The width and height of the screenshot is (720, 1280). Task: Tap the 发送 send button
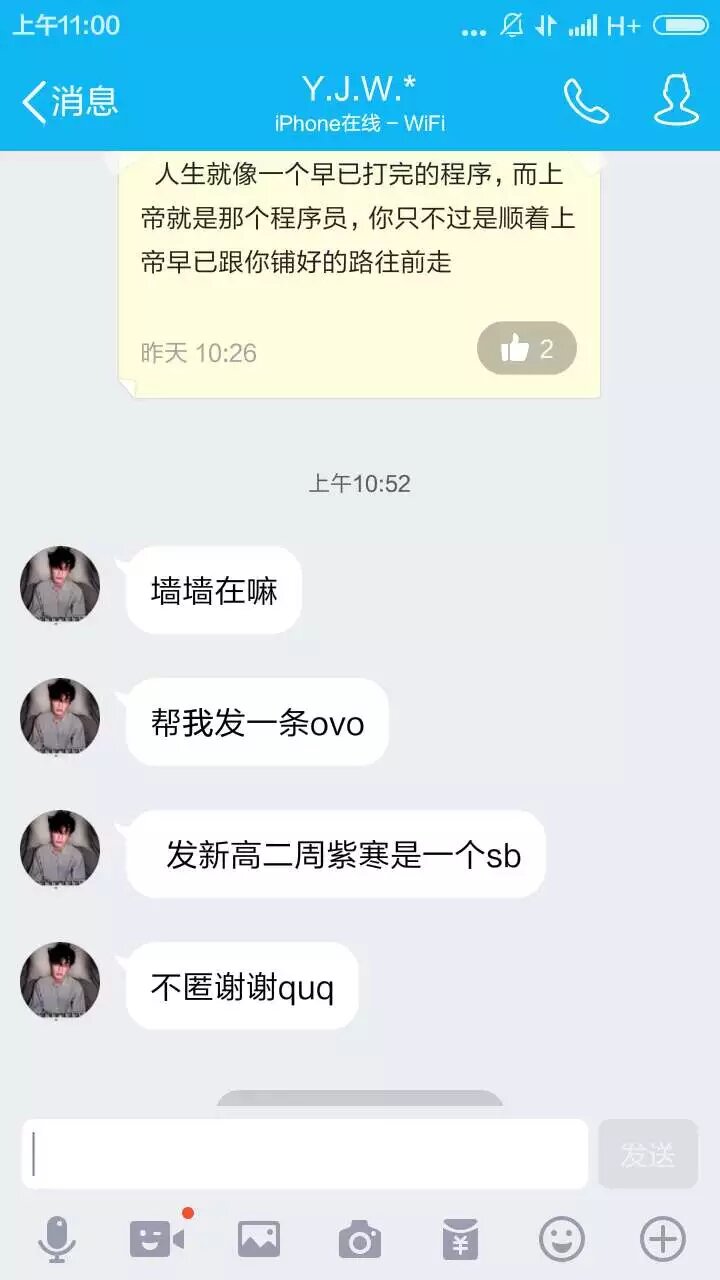(647, 1154)
